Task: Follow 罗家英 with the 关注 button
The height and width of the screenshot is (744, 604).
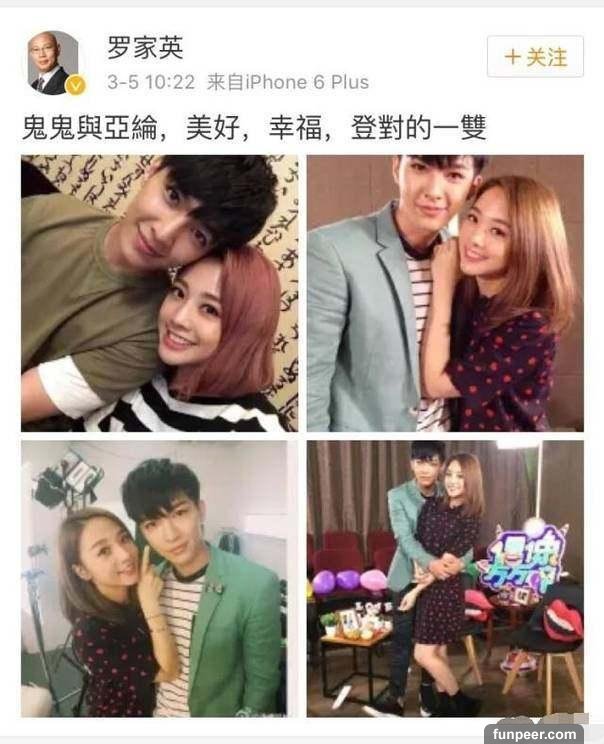Action: 535,57
